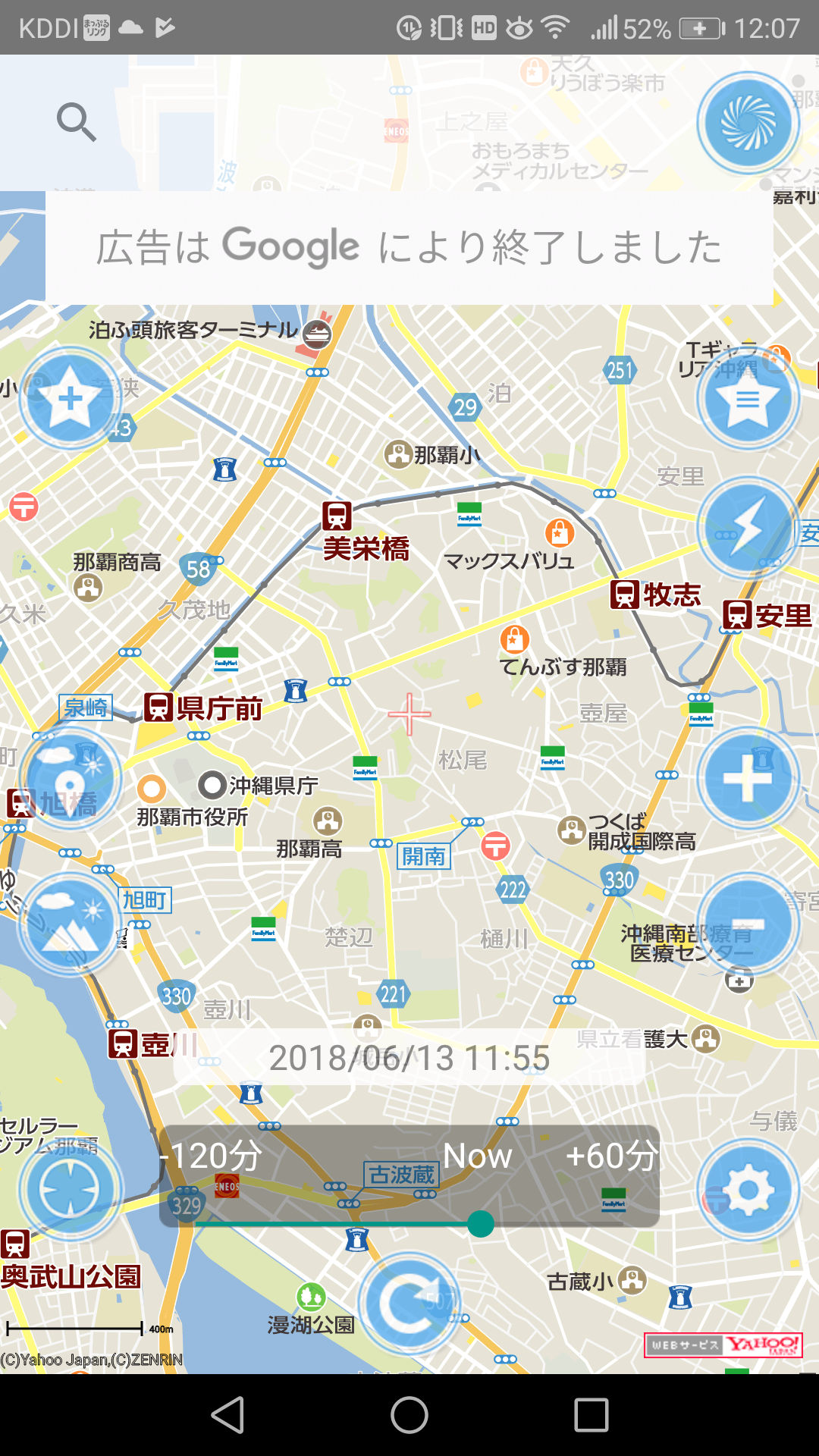Tap the mountain weather layer button
The width and height of the screenshot is (819, 1456).
pos(71,924)
